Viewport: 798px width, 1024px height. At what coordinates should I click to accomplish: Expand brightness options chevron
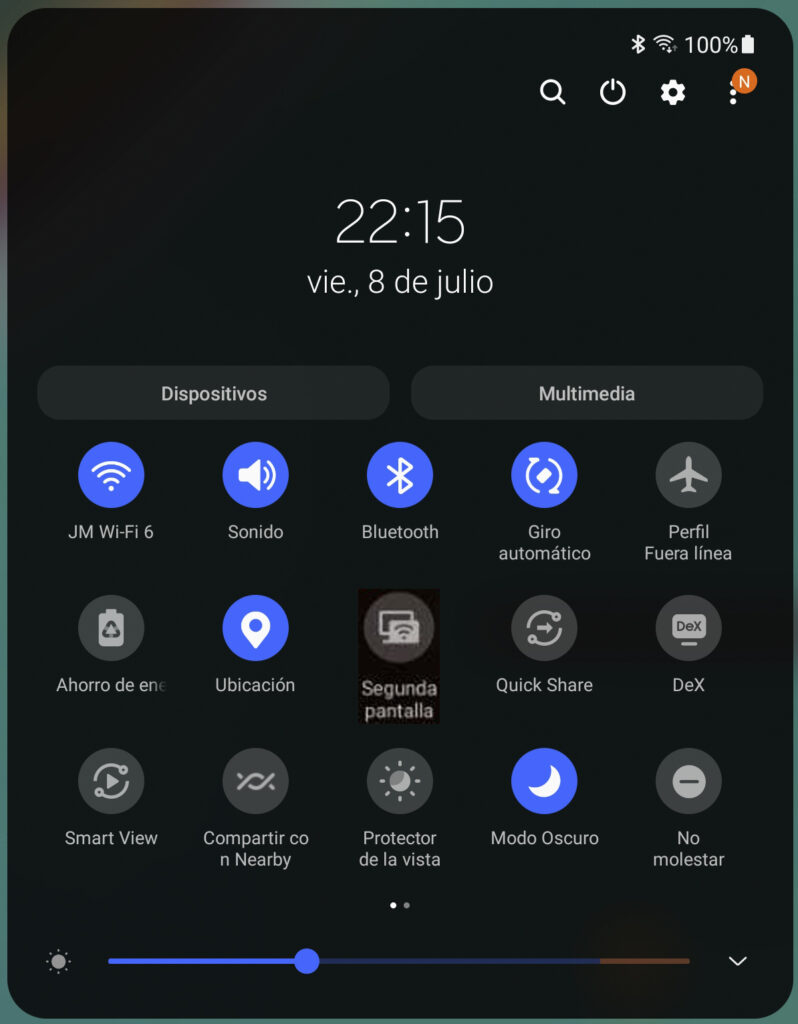pos(737,961)
